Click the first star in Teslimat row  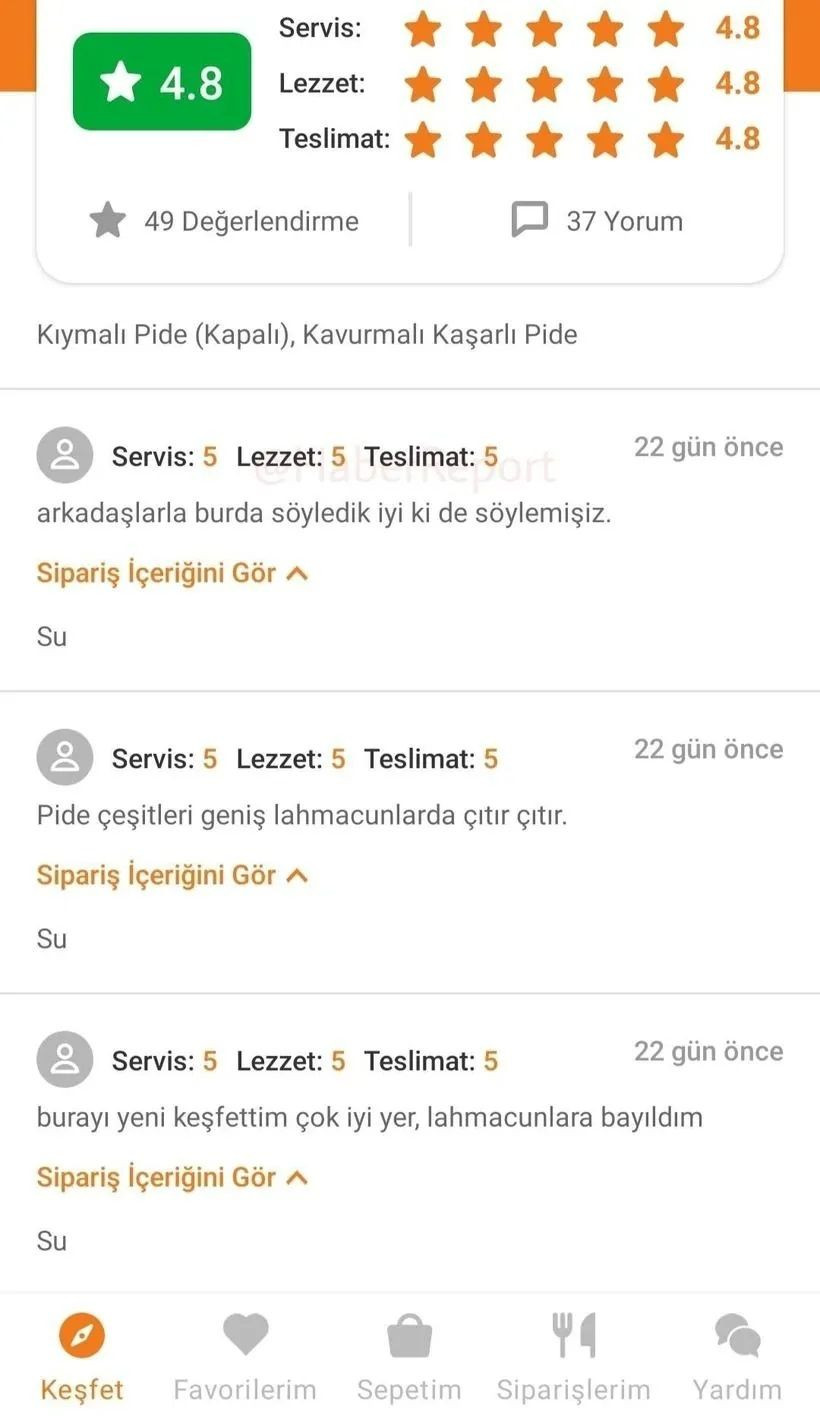point(422,139)
